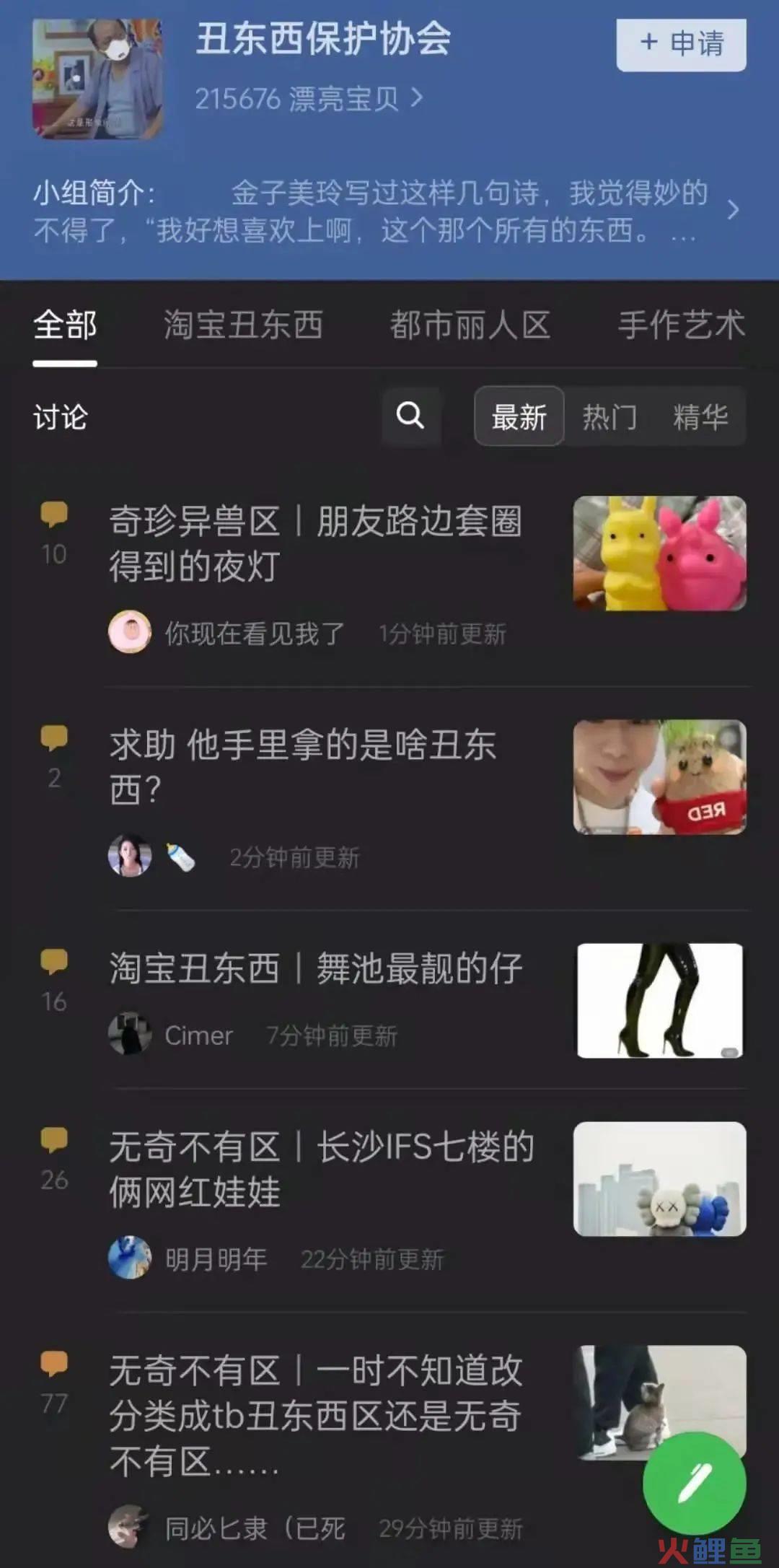The width and height of the screenshot is (779, 1568).
Task: Sort discussions by 热门
Action: click(x=609, y=416)
